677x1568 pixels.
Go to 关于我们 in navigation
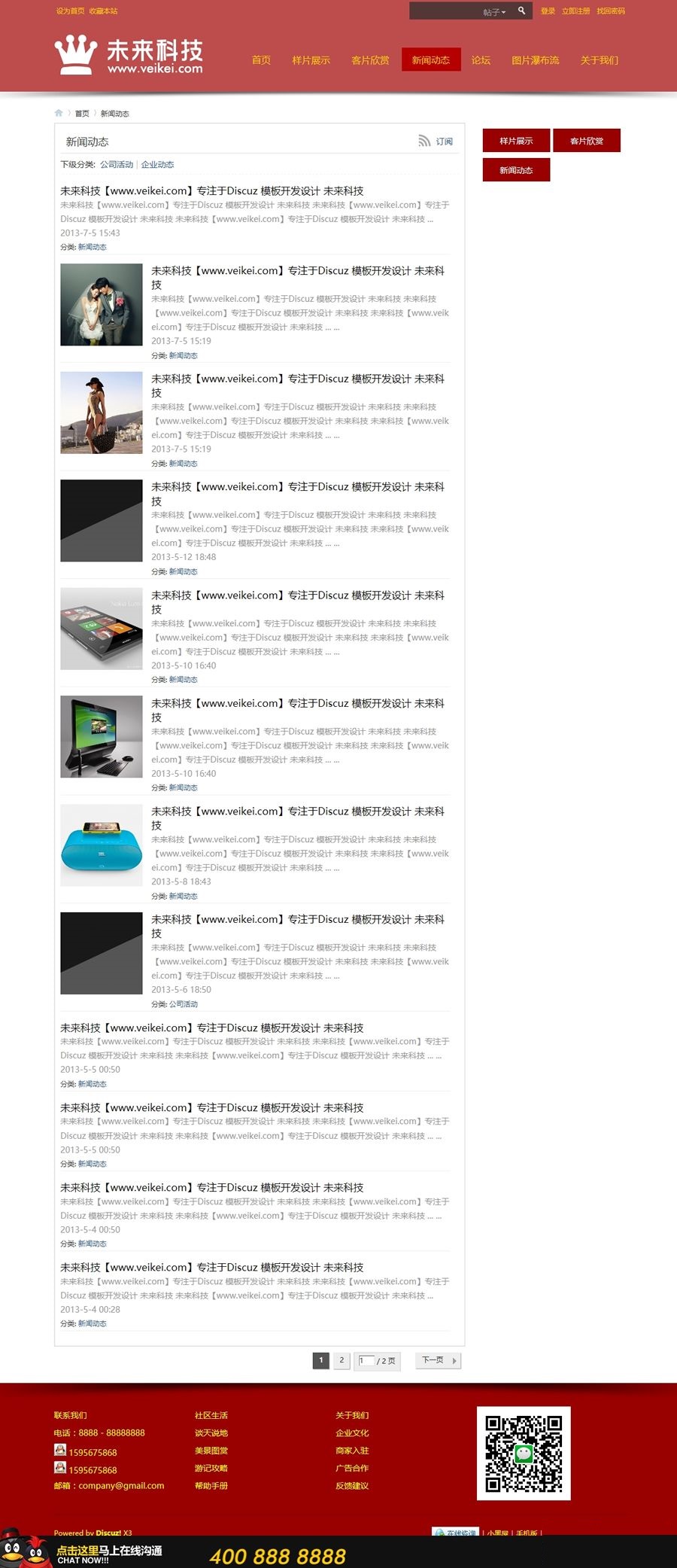coord(599,60)
